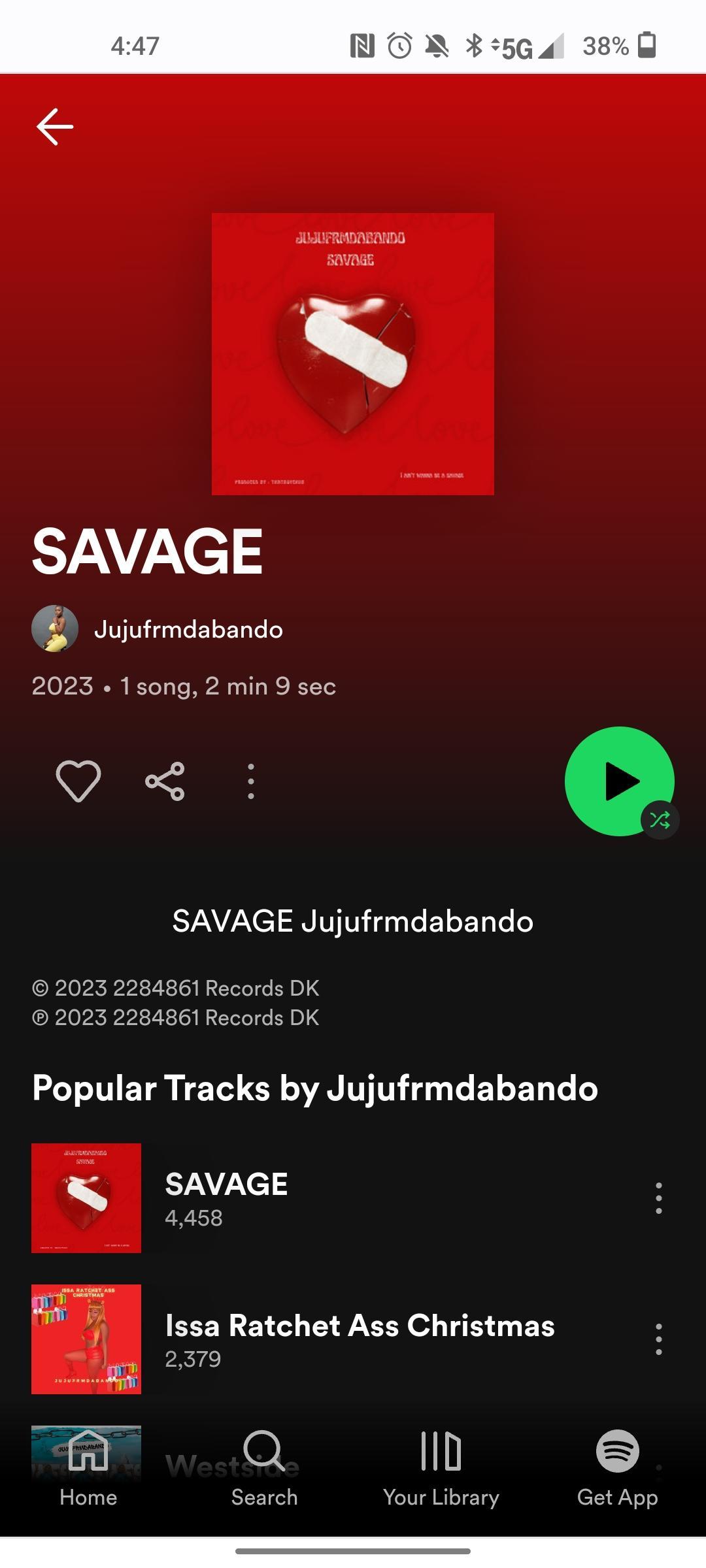Play Issa Ratchet Ass Christmas
The height and width of the screenshot is (1568, 706).
pyautogui.click(x=360, y=1339)
